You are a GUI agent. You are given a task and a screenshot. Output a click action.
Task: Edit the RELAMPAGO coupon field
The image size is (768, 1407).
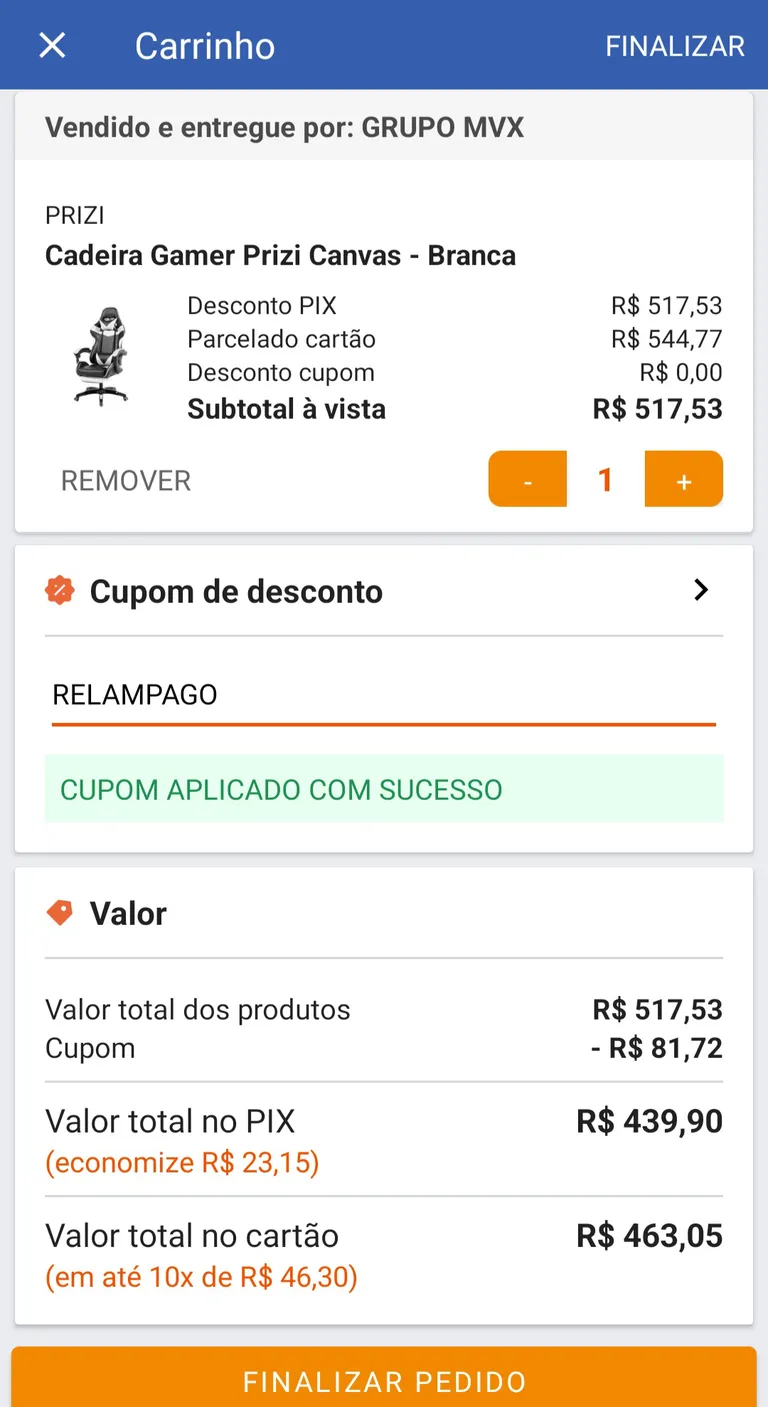[384, 695]
